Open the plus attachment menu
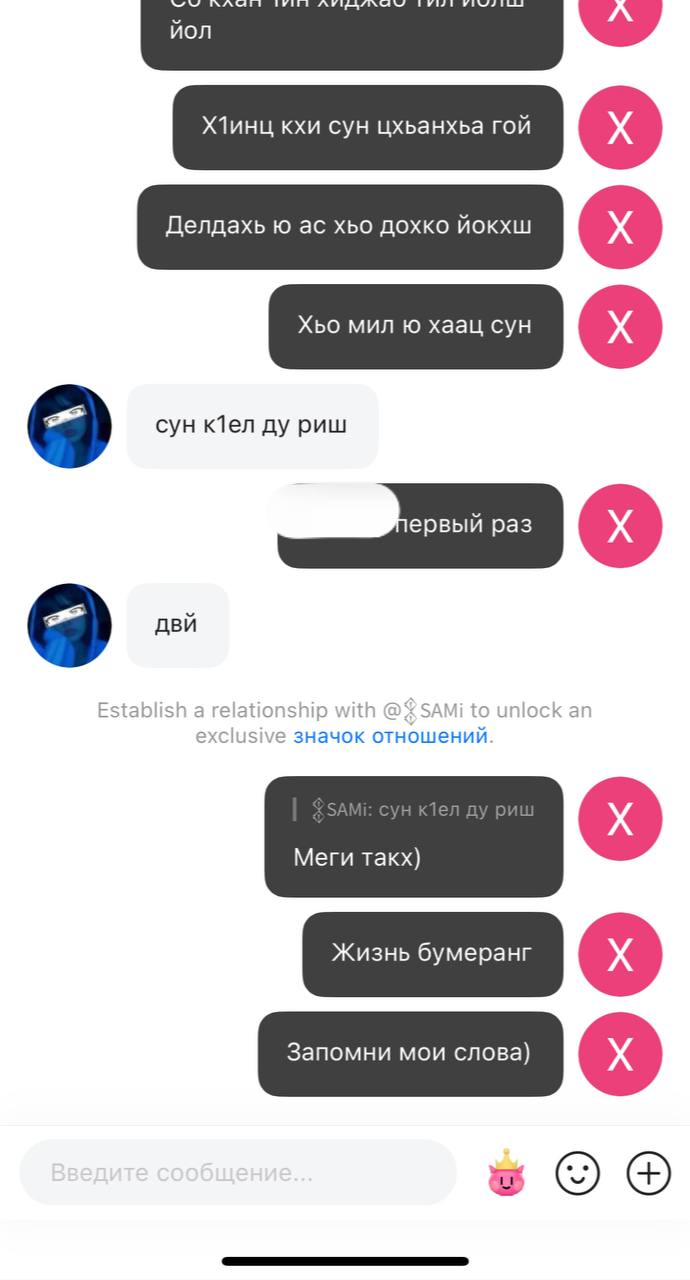This screenshot has width=690, height=1280. (648, 1173)
